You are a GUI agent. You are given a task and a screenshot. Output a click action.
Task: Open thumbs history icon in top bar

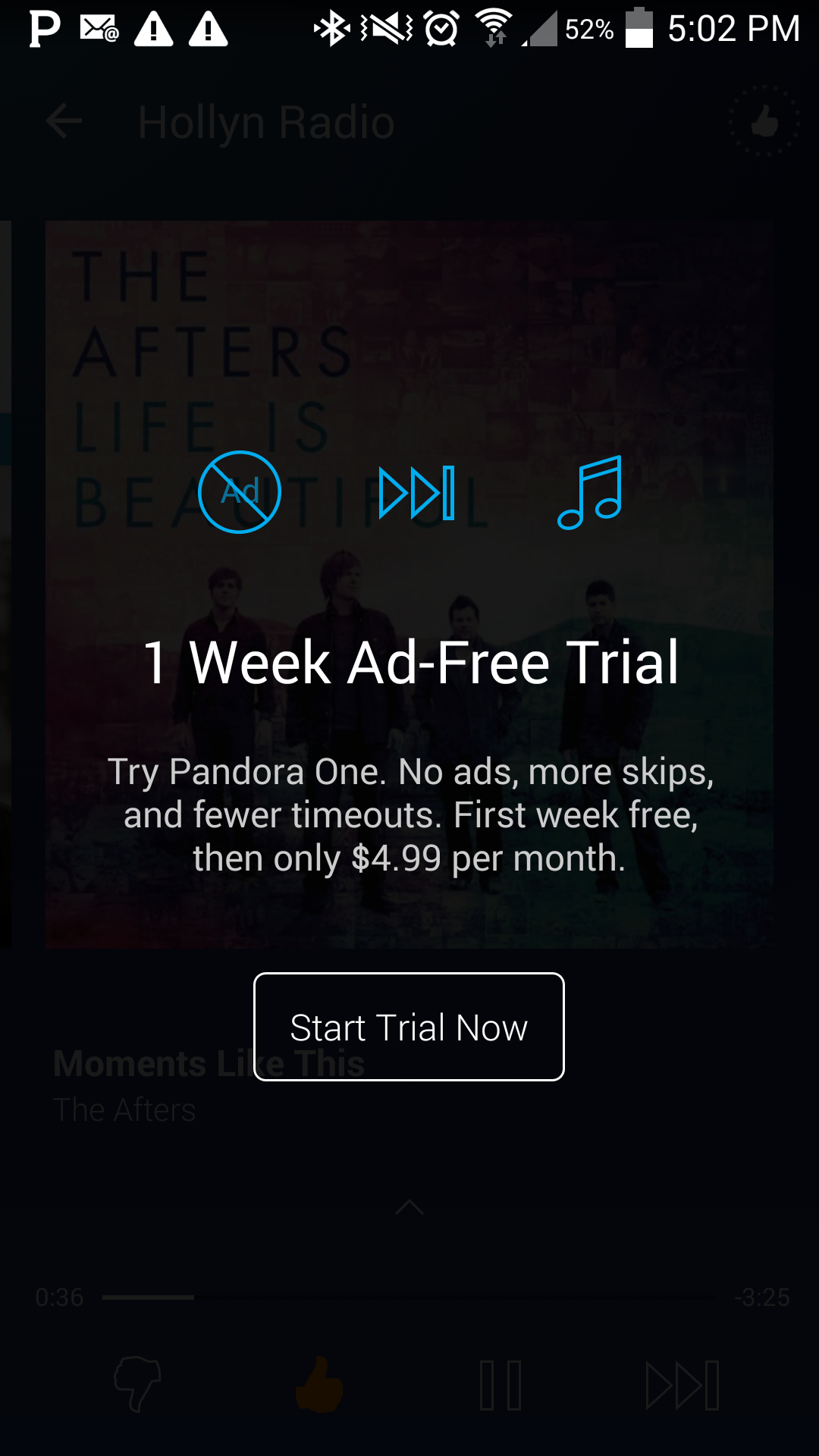coord(764,122)
